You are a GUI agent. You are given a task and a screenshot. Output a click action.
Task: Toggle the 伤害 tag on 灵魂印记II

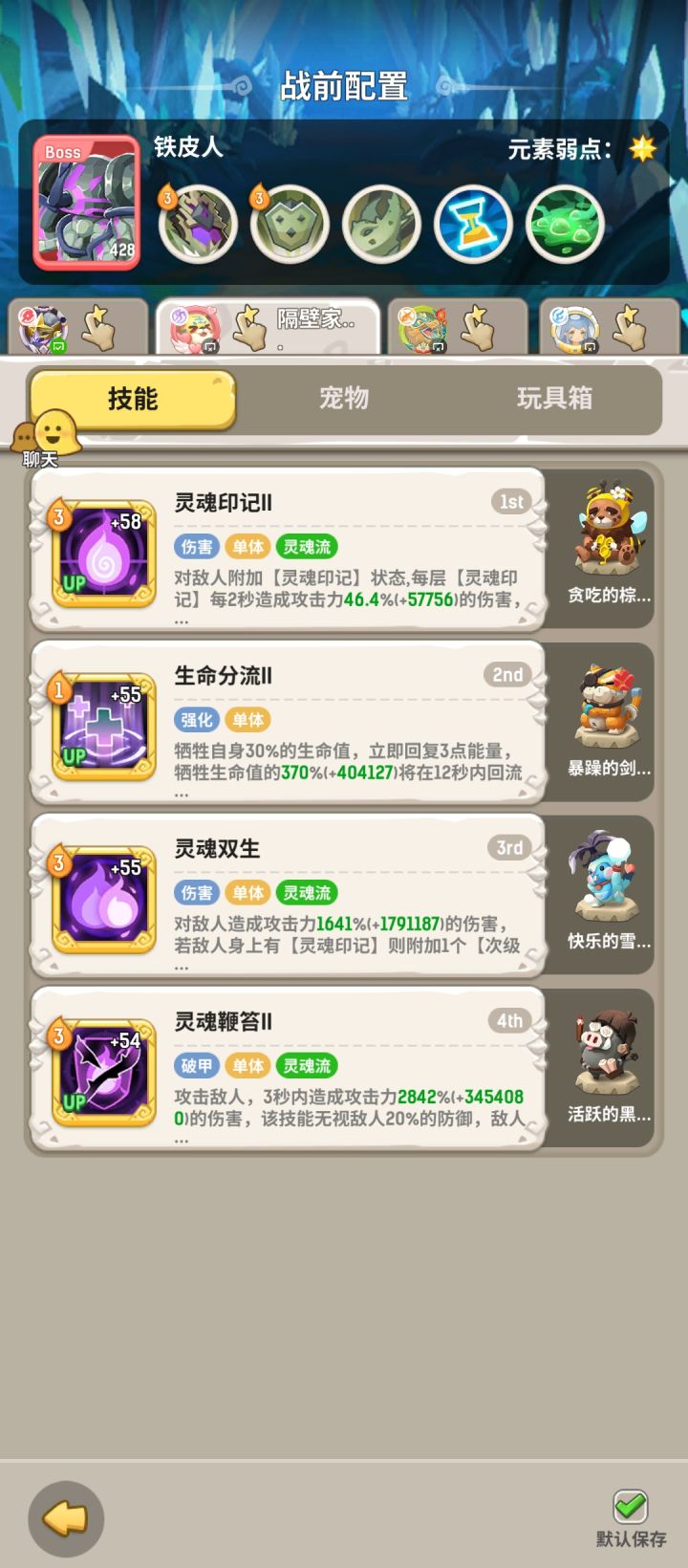point(196,548)
